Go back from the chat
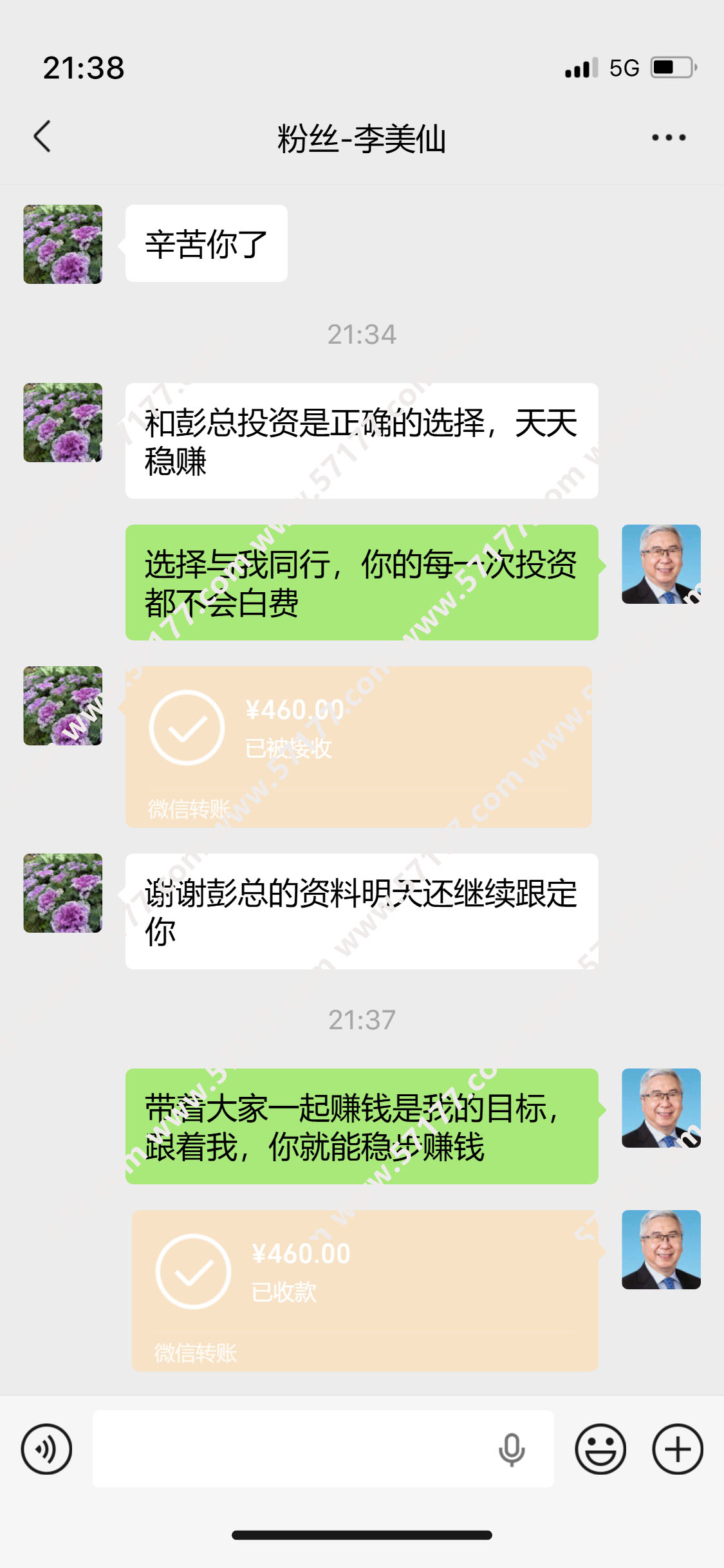This screenshot has width=724, height=1568. pyautogui.click(x=42, y=137)
